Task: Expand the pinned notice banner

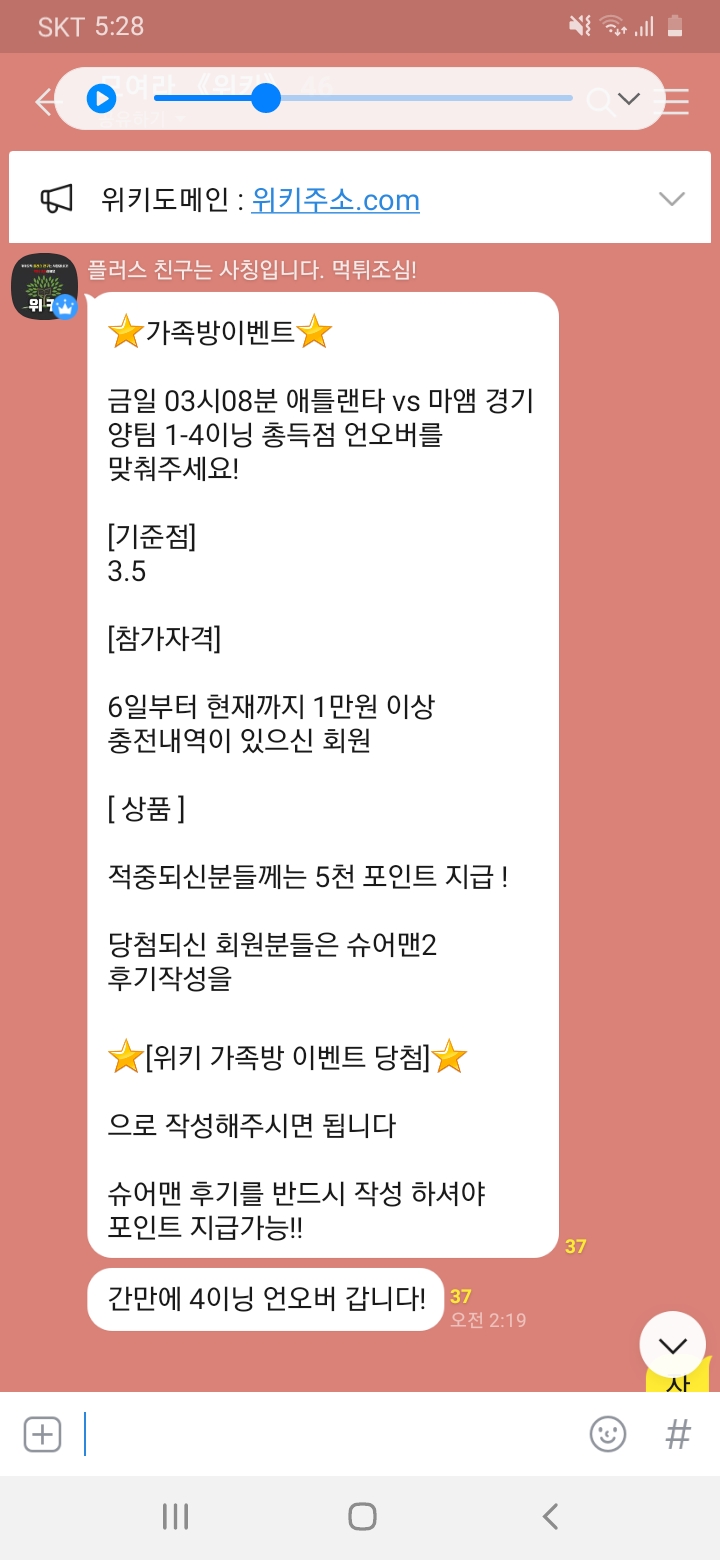Action: pyautogui.click(x=671, y=199)
